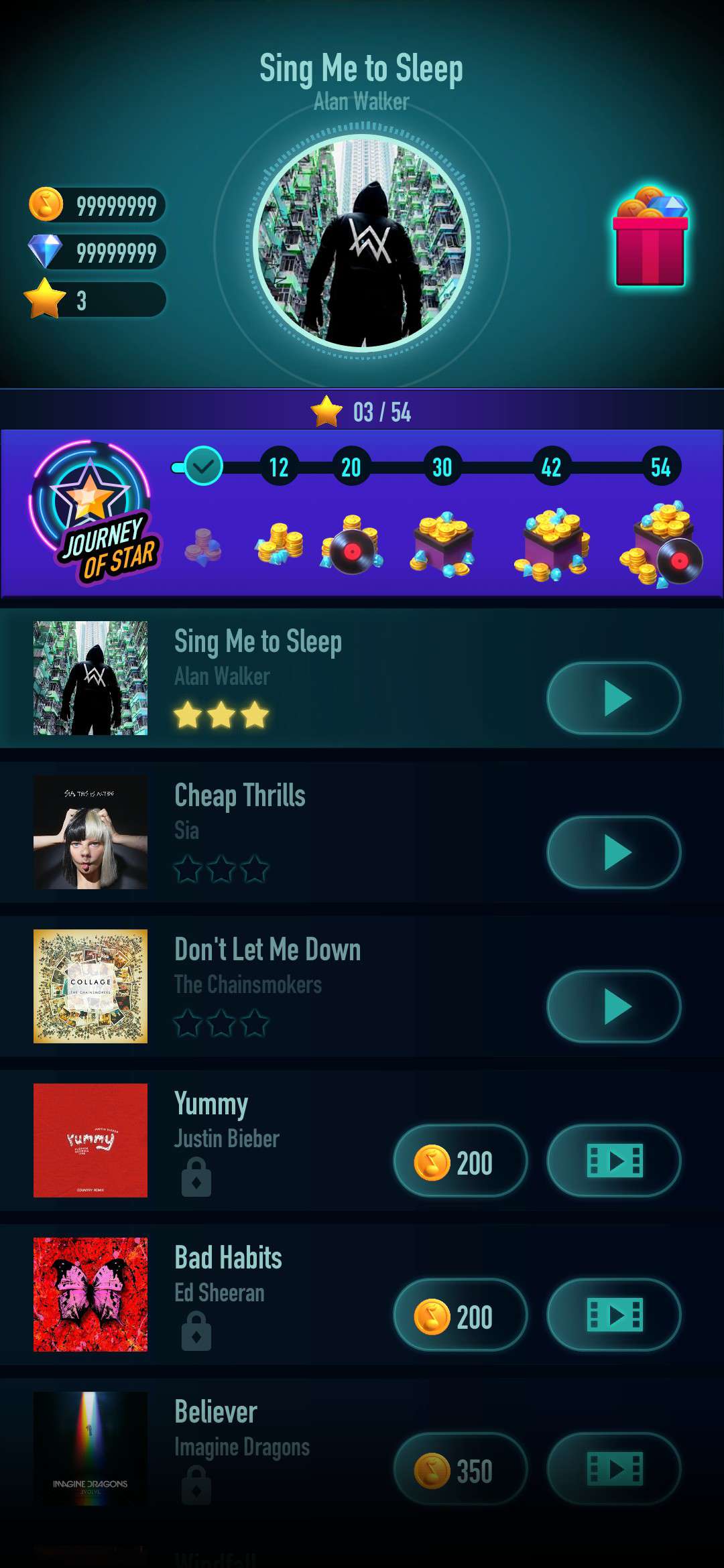Open the red gift box reward
Viewport: 724px width, 1568px height.
click(x=650, y=238)
